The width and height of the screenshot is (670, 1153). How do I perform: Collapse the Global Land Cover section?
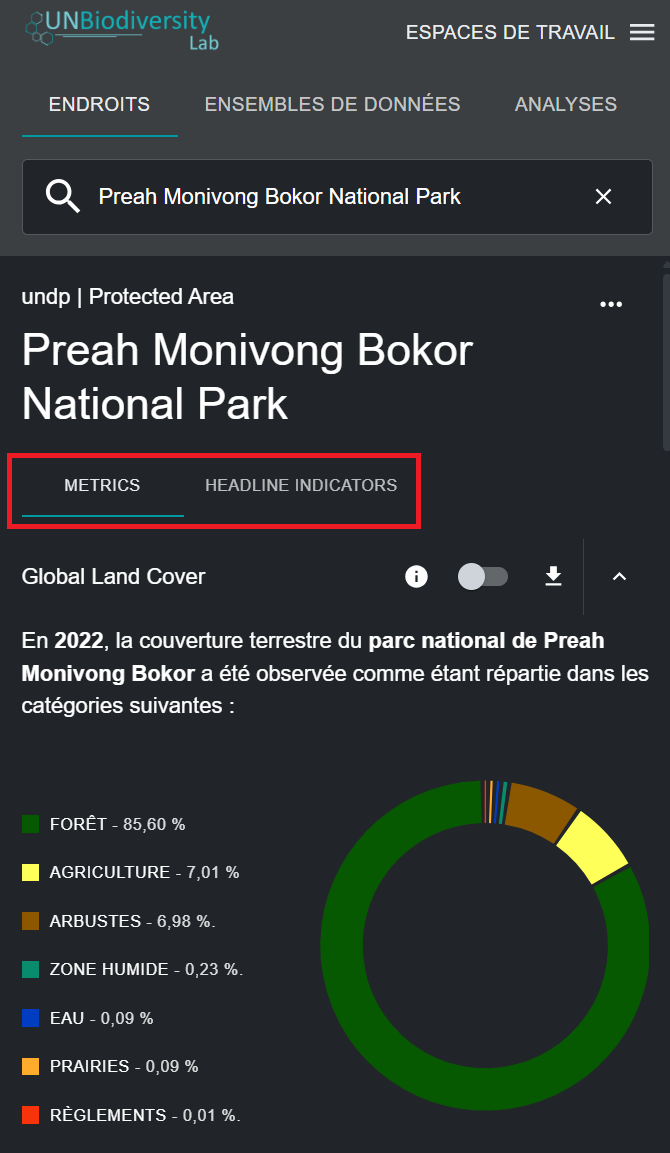point(619,576)
